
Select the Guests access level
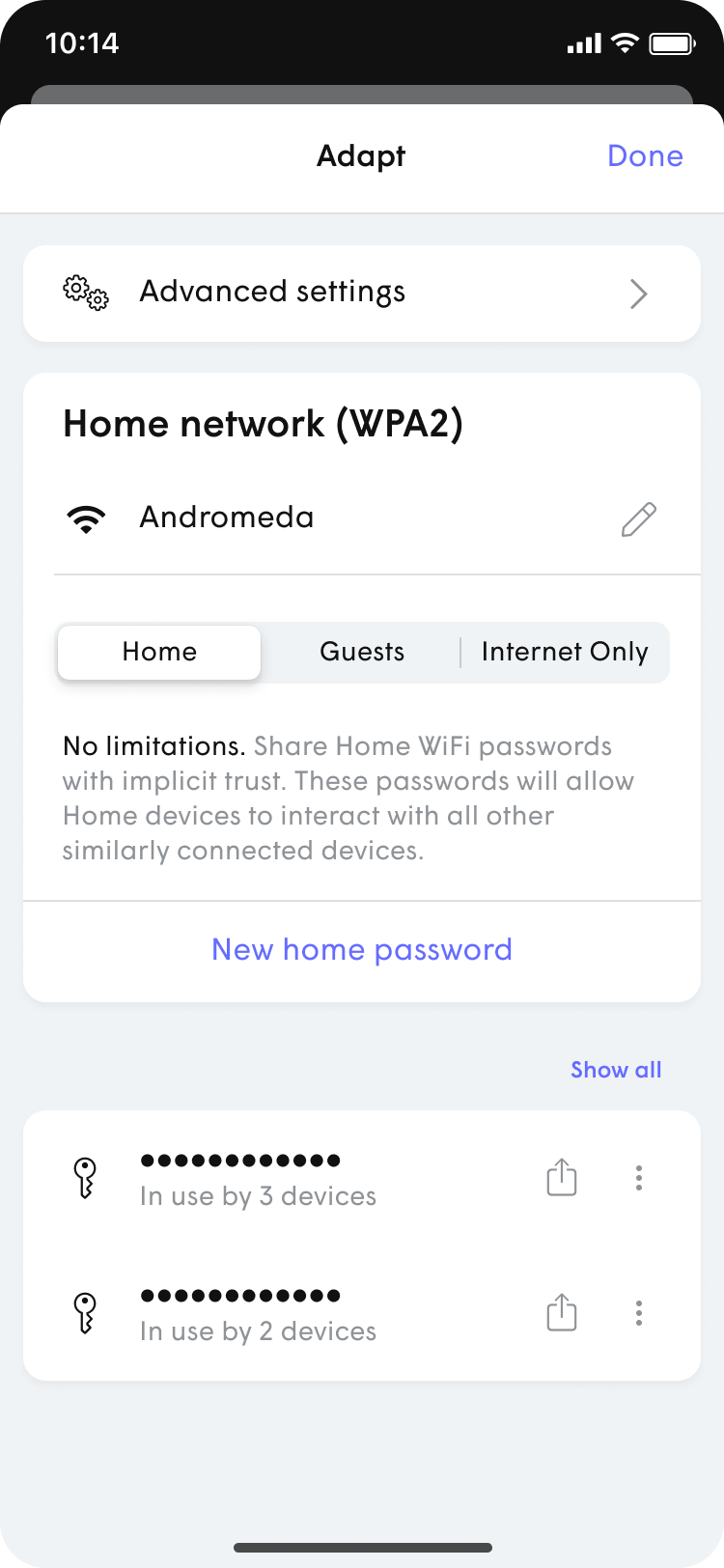click(362, 652)
